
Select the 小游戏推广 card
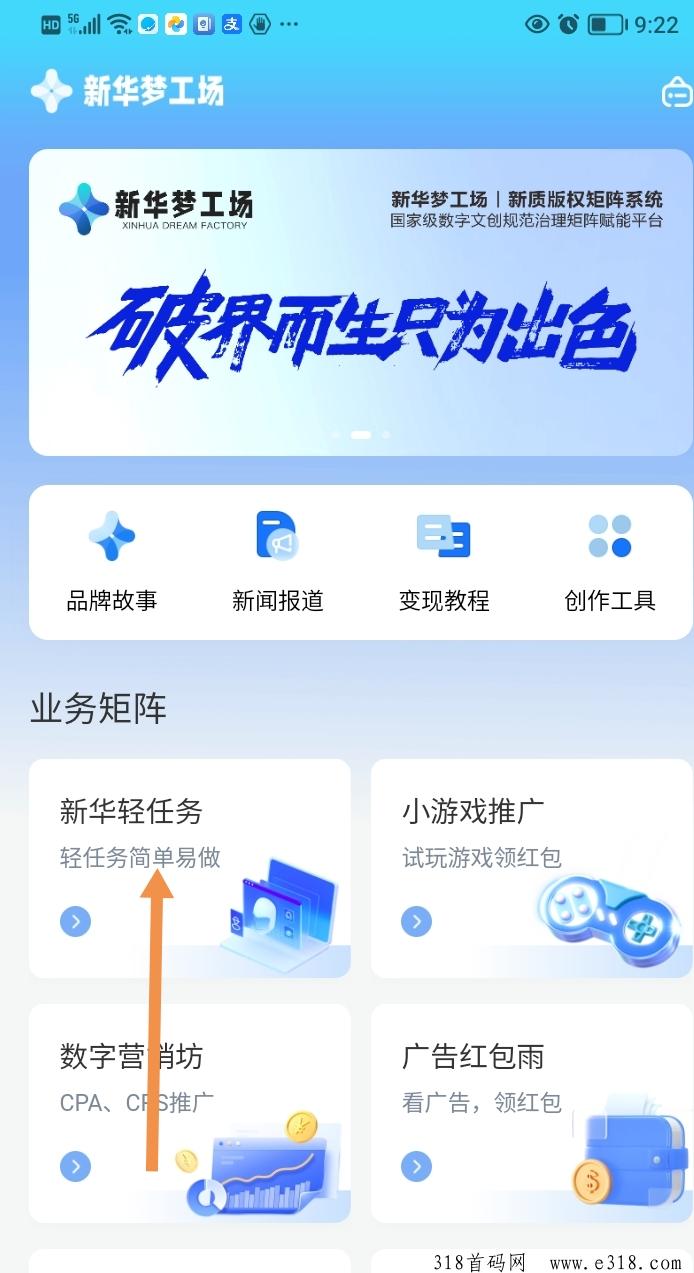(x=532, y=868)
